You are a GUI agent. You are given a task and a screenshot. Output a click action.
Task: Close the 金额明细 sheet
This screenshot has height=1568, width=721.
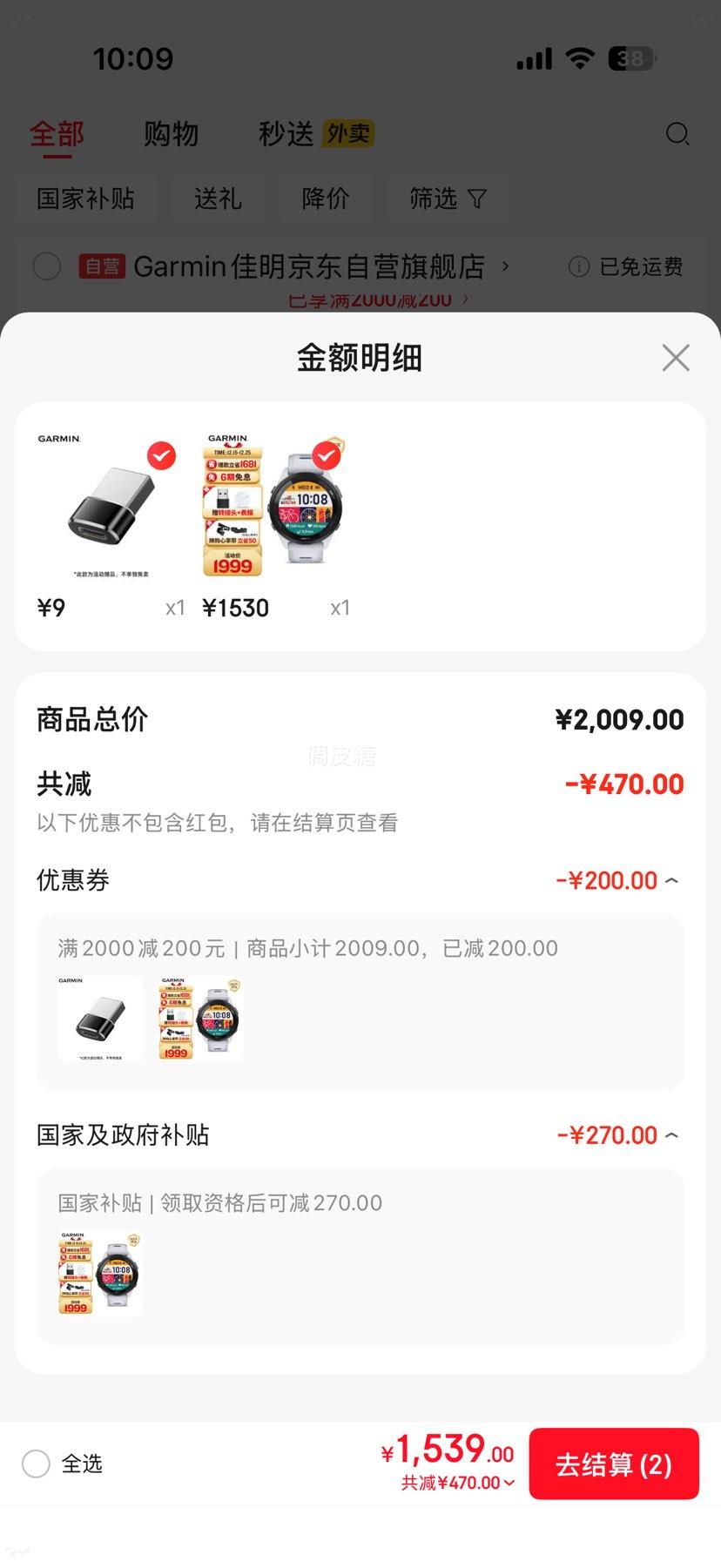tap(676, 358)
